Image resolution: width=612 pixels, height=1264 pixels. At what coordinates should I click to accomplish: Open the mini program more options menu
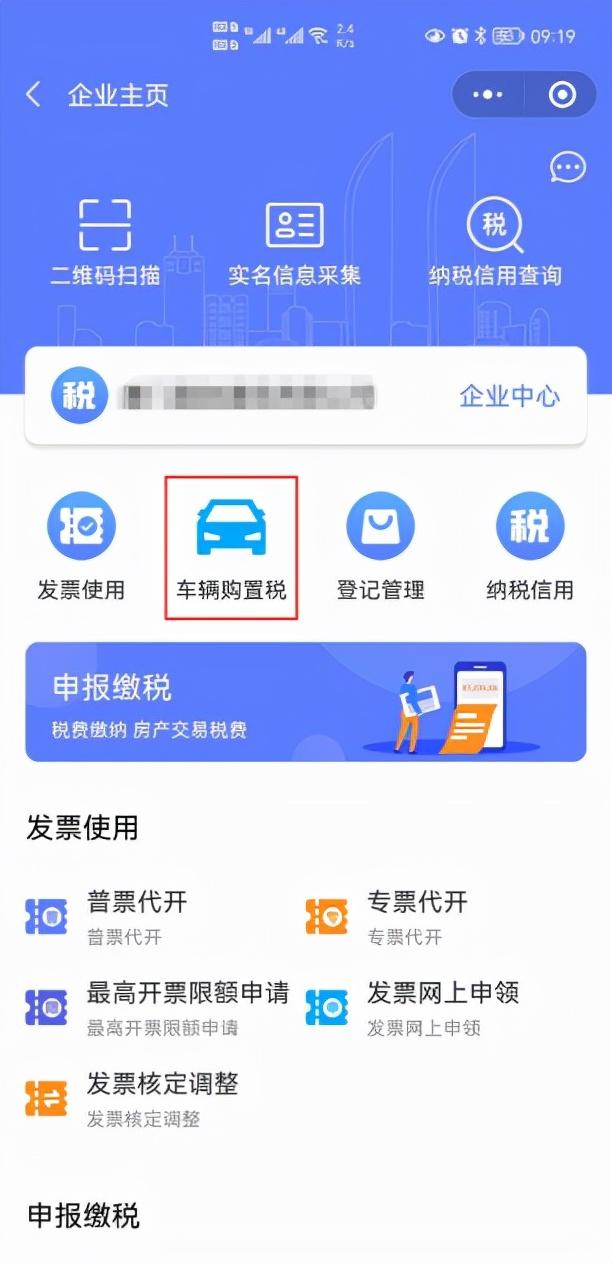(488, 95)
